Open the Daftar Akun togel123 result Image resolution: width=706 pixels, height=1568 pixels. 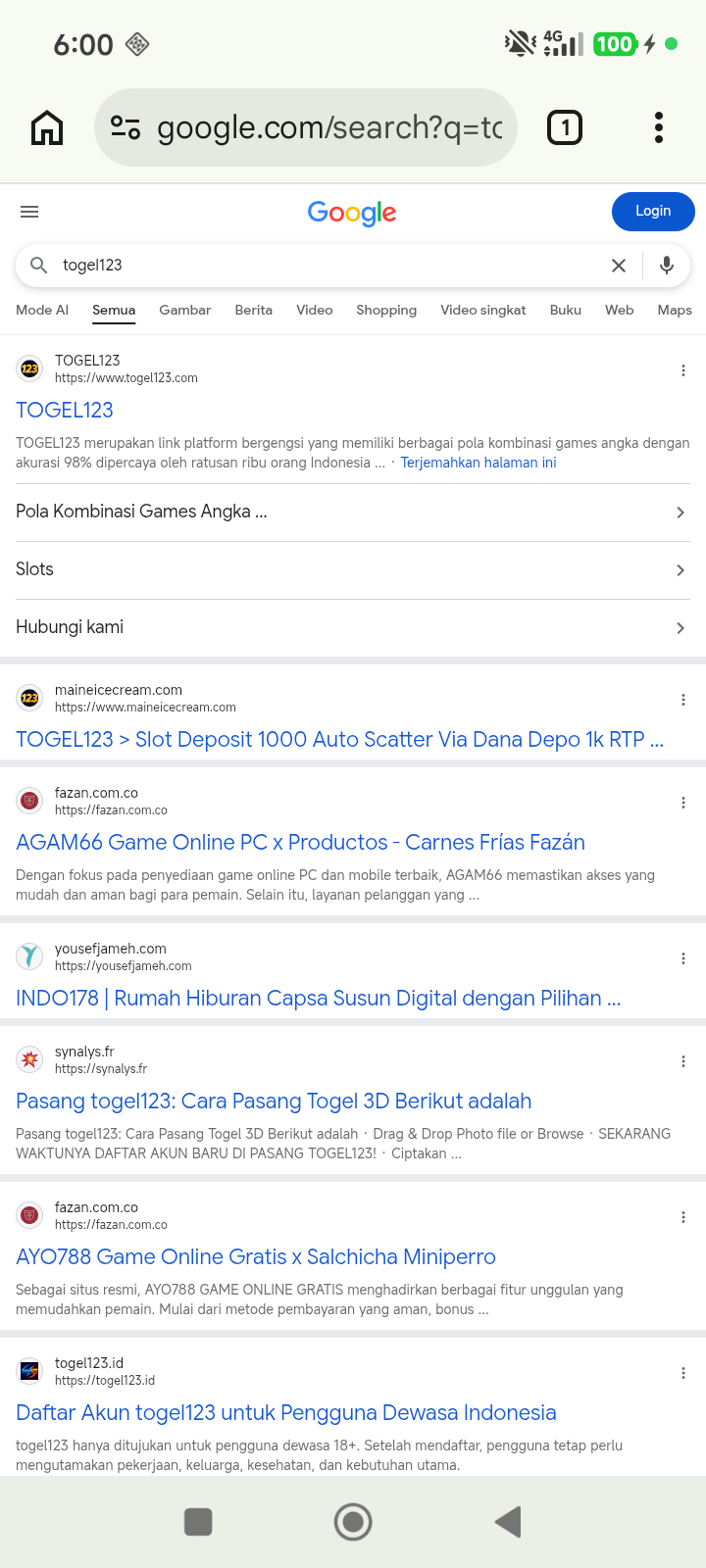coord(286,1413)
